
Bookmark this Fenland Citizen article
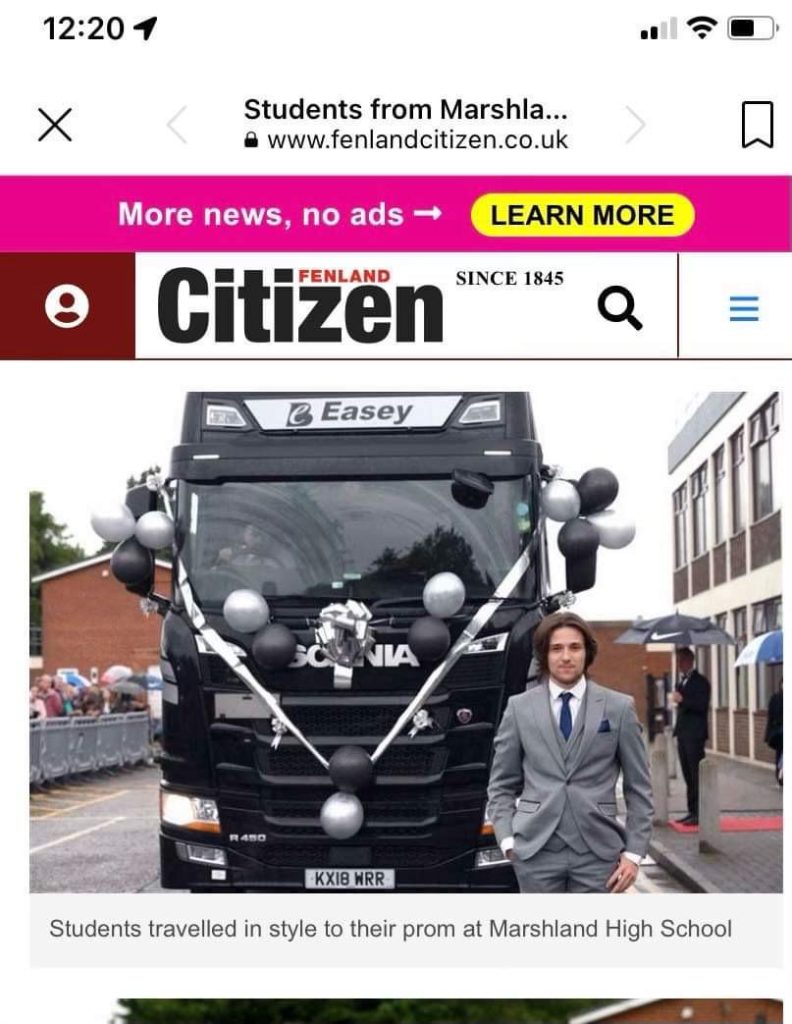(757, 125)
